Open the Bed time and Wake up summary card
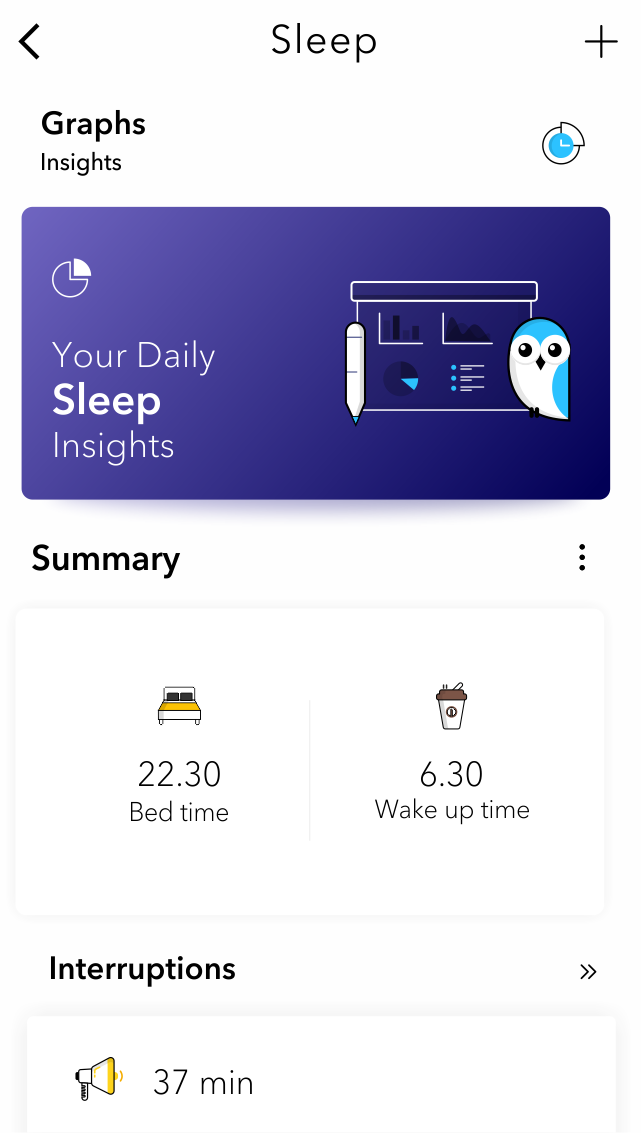This screenshot has width=641, height=1133. [x=310, y=762]
